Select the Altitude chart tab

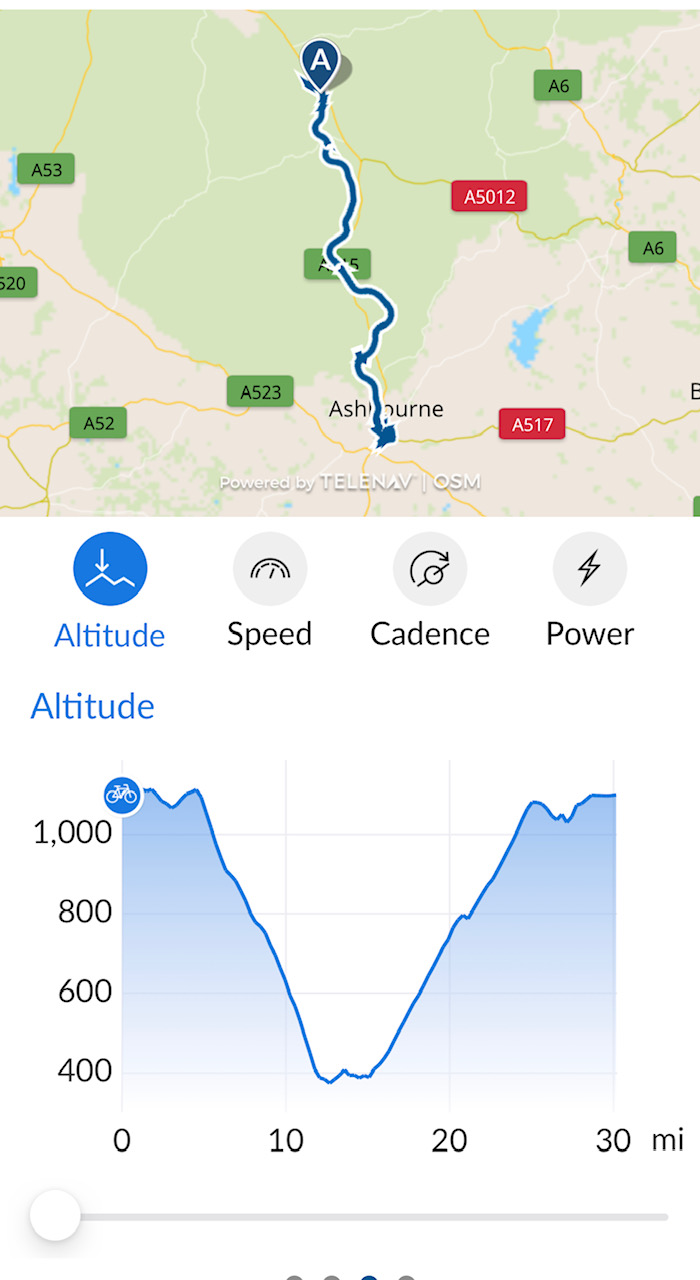click(110, 570)
